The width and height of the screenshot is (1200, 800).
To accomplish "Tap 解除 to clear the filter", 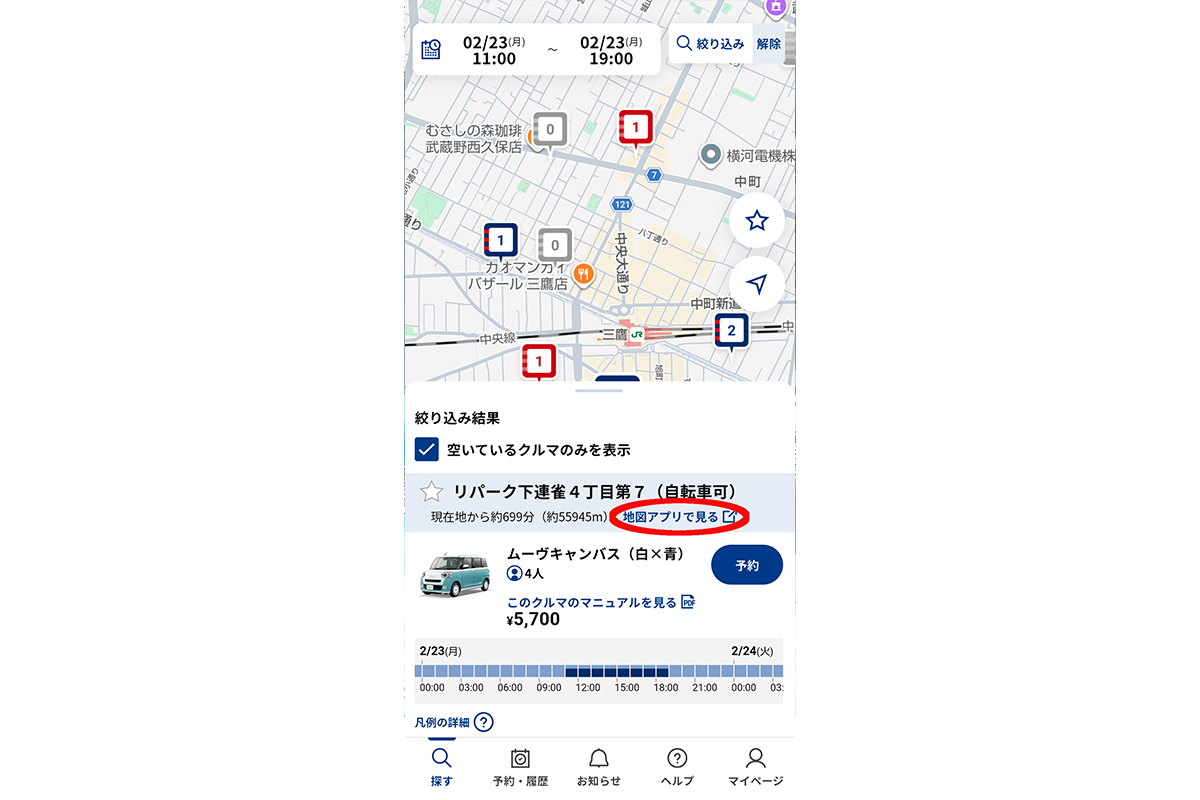I will click(x=768, y=44).
